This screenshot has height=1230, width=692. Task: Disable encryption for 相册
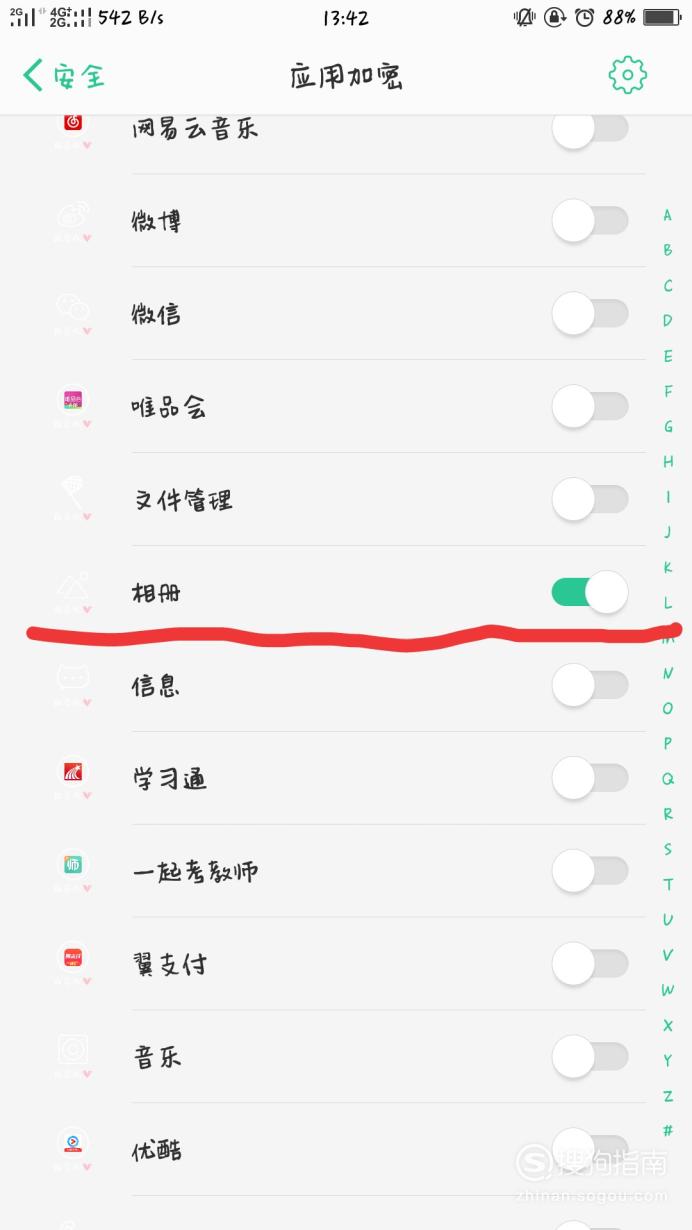[x=590, y=592]
